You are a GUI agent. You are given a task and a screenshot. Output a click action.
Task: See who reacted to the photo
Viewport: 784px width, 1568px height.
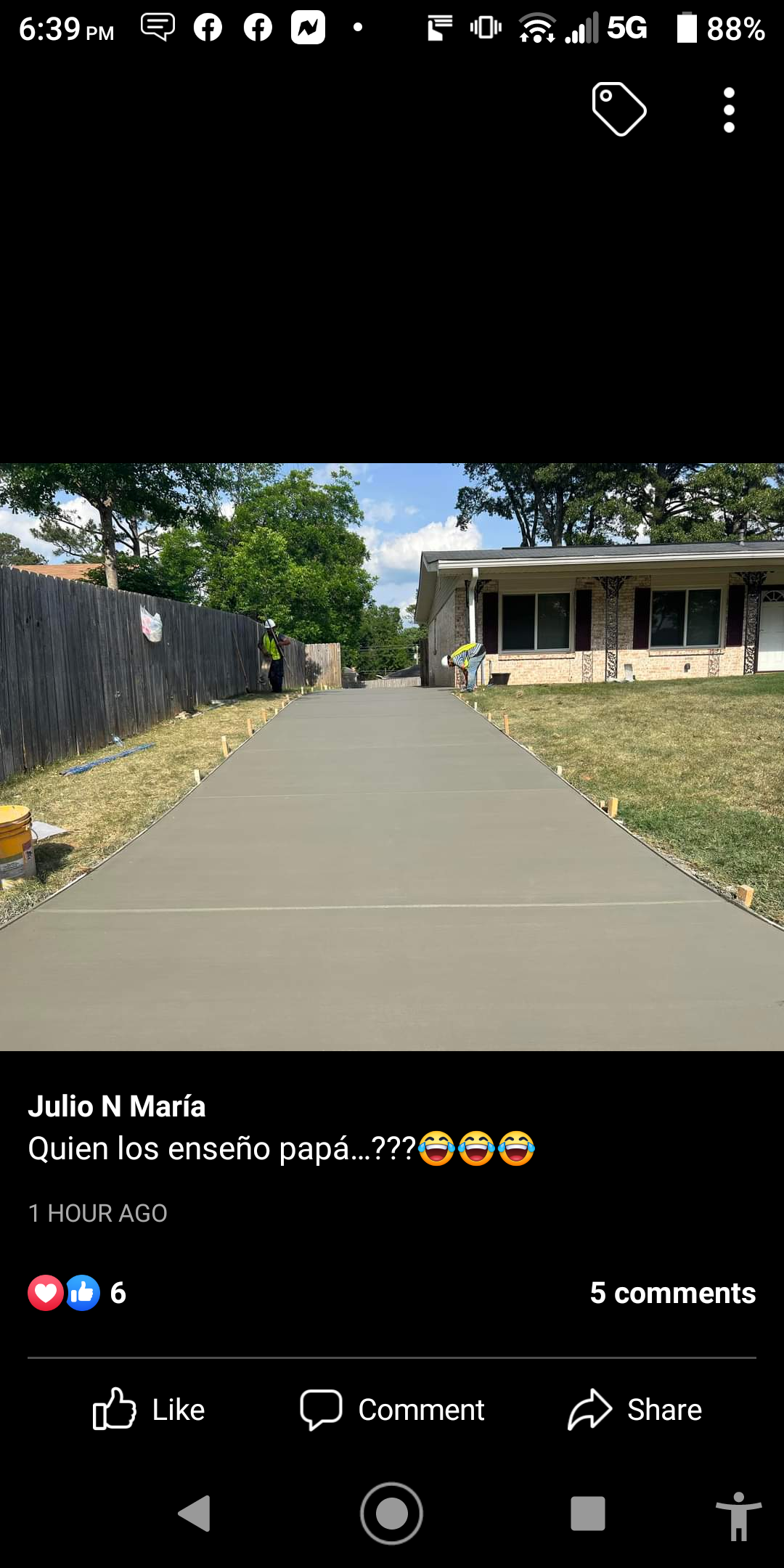(x=77, y=1293)
